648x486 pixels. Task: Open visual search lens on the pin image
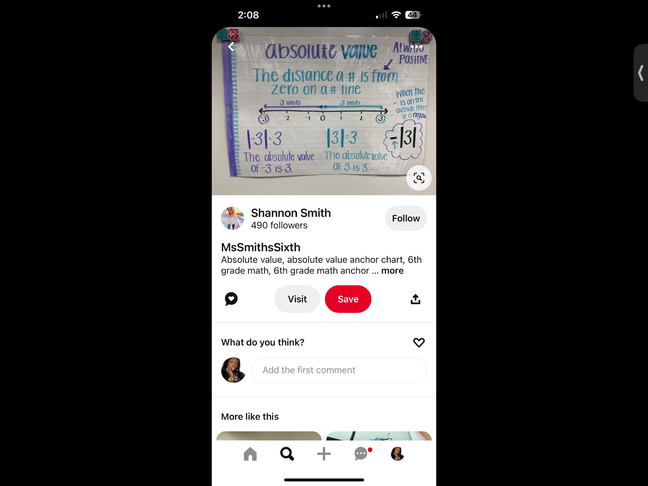pyautogui.click(x=419, y=177)
